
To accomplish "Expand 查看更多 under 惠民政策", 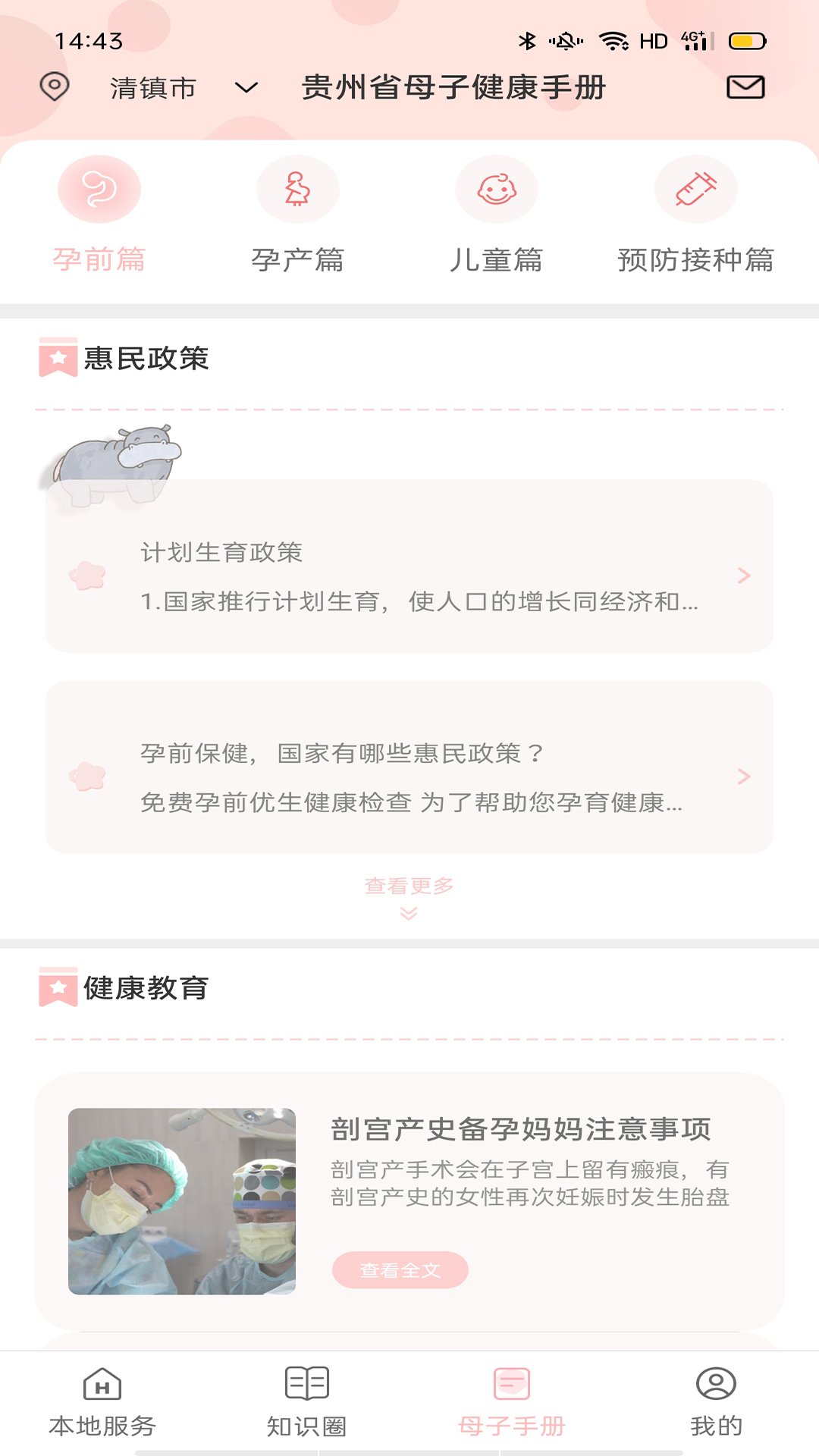I will (x=409, y=895).
